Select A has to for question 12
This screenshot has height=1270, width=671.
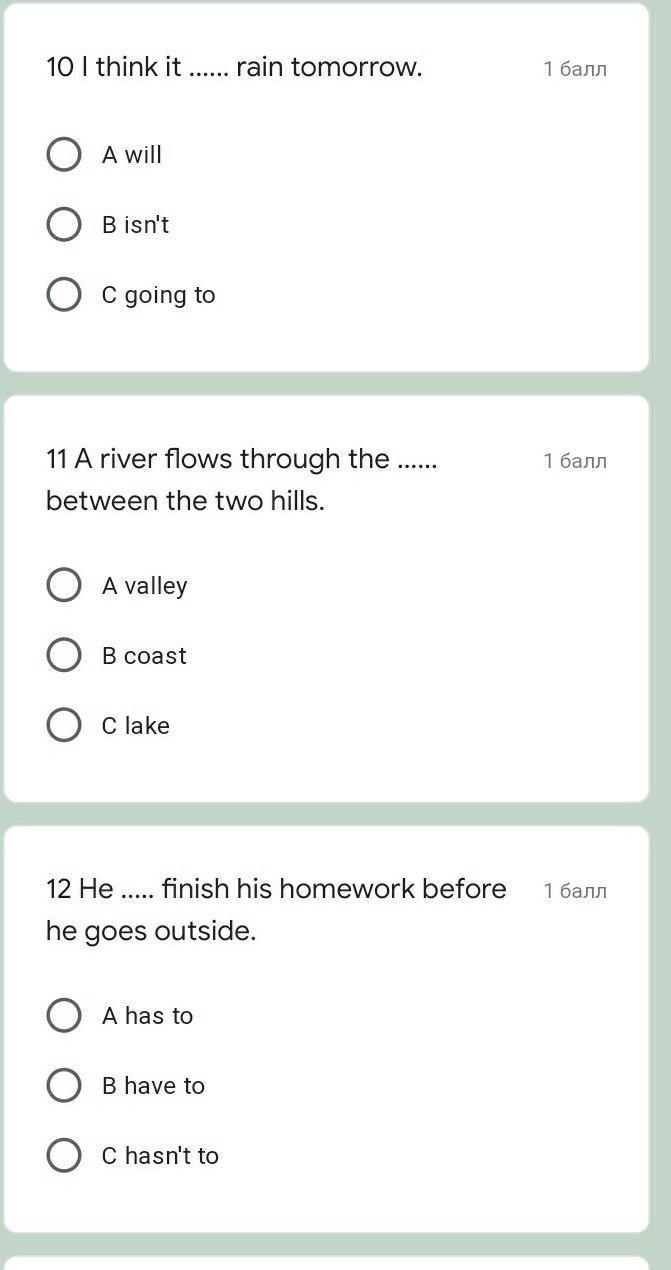(64, 1016)
